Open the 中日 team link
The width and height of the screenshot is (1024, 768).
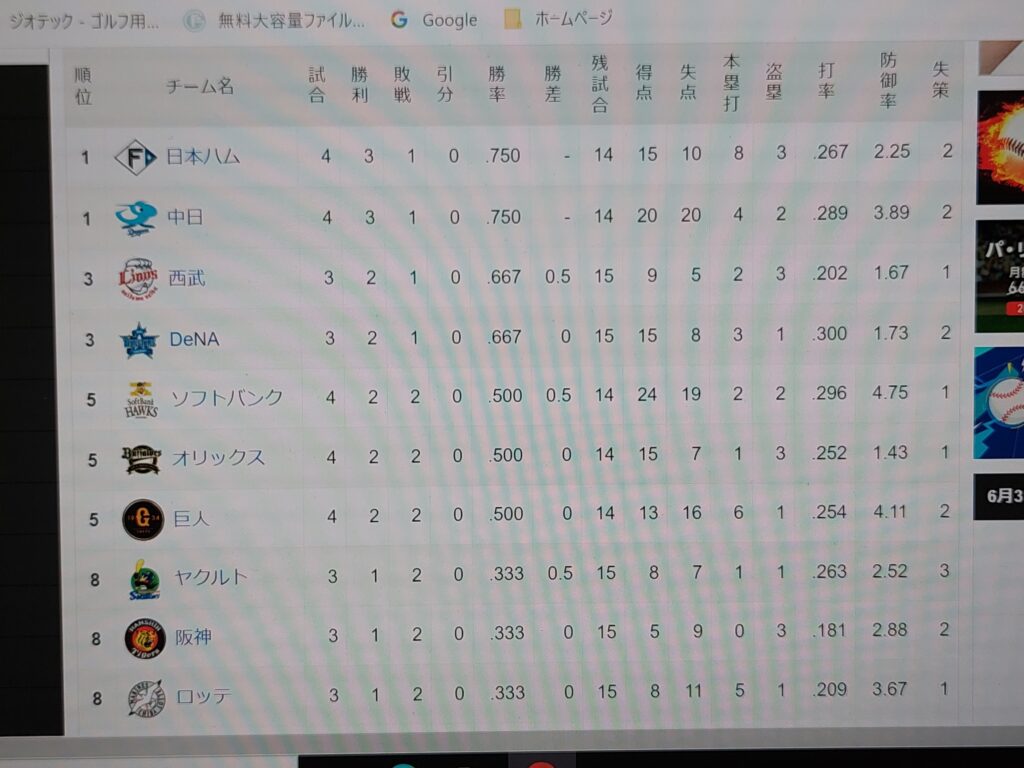click(x=185, y=216)
